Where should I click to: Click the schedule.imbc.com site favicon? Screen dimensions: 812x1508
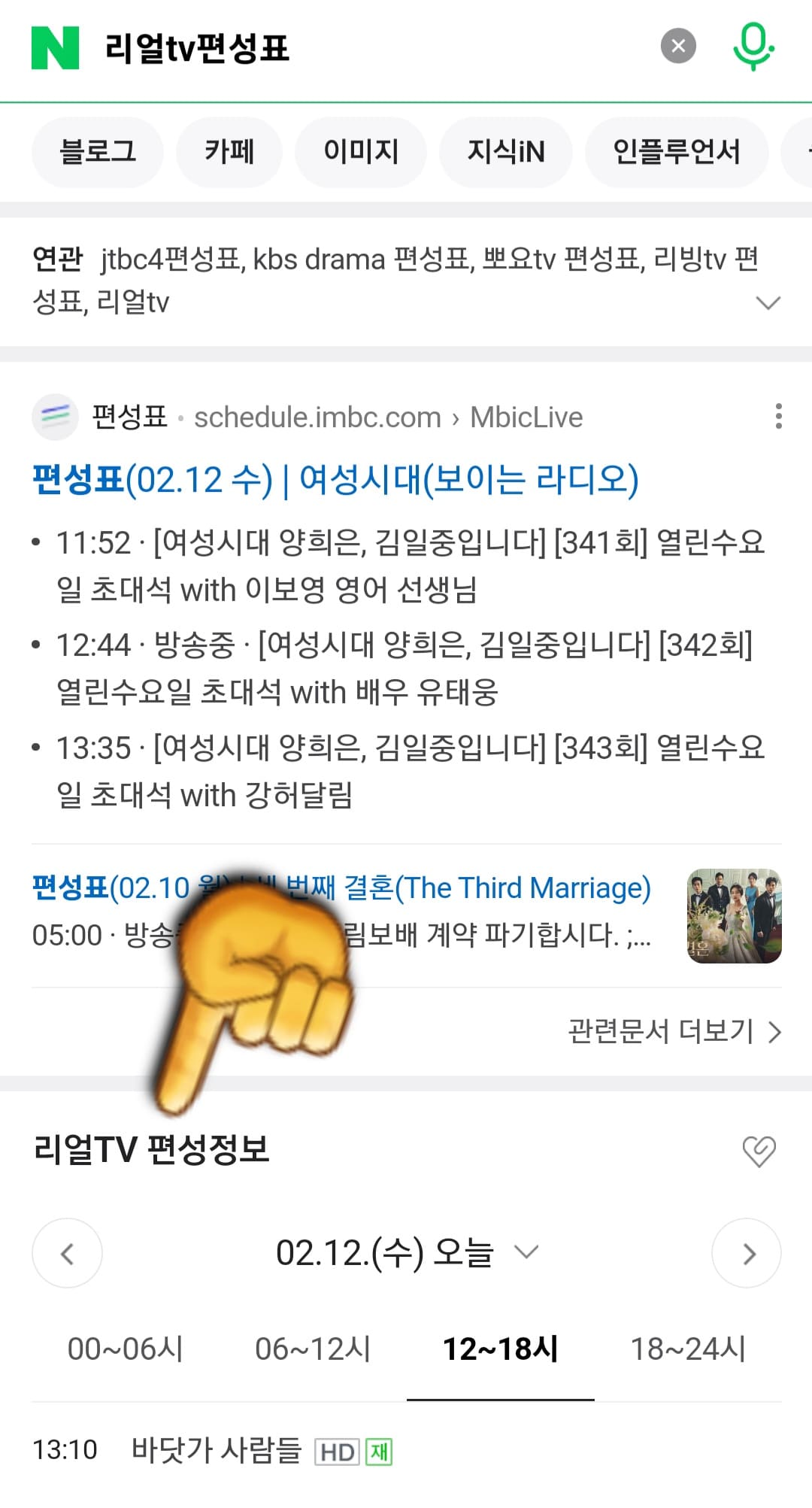coord(55,416)
